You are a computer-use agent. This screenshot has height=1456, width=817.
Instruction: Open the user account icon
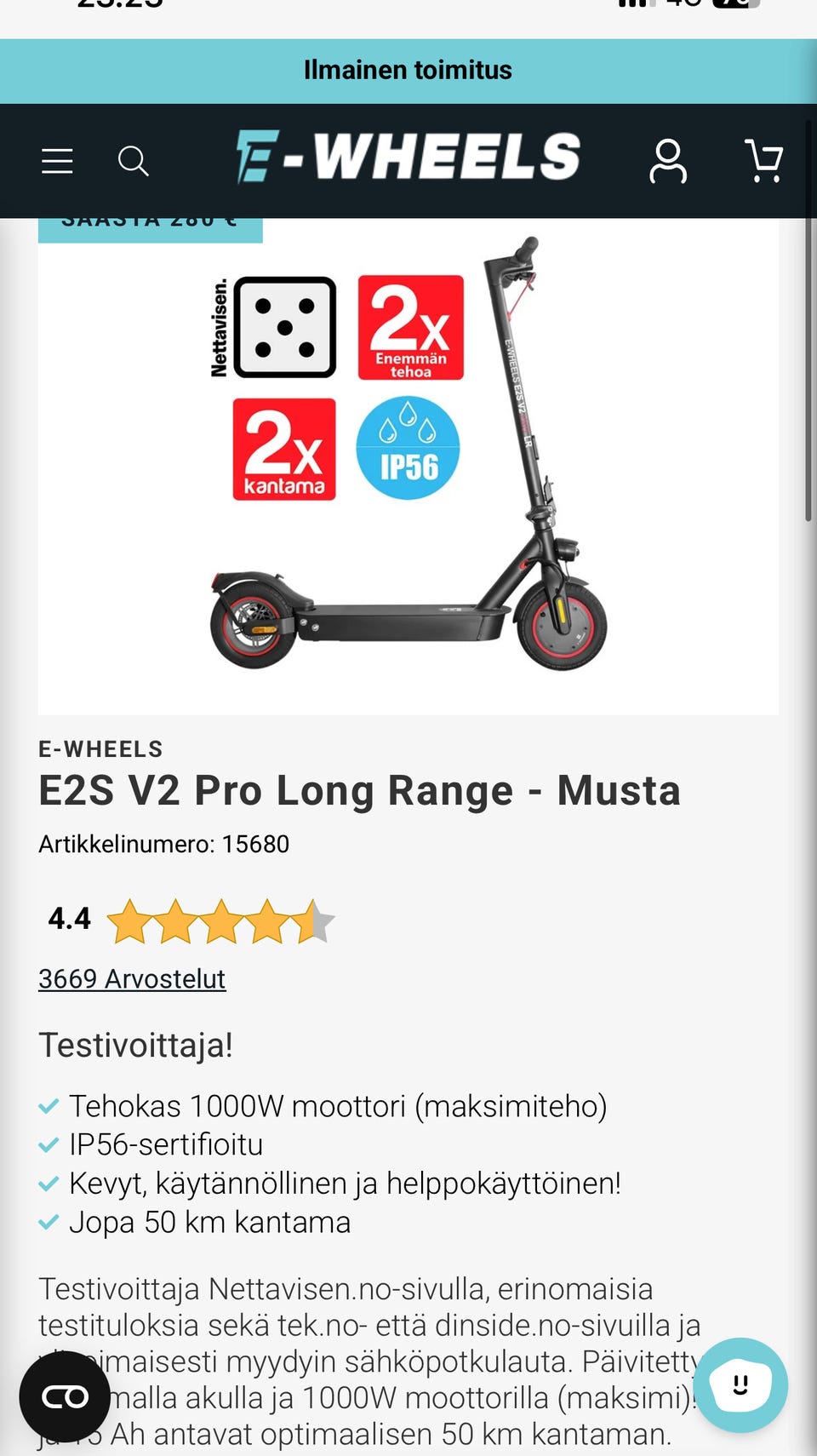coord(668,161)
